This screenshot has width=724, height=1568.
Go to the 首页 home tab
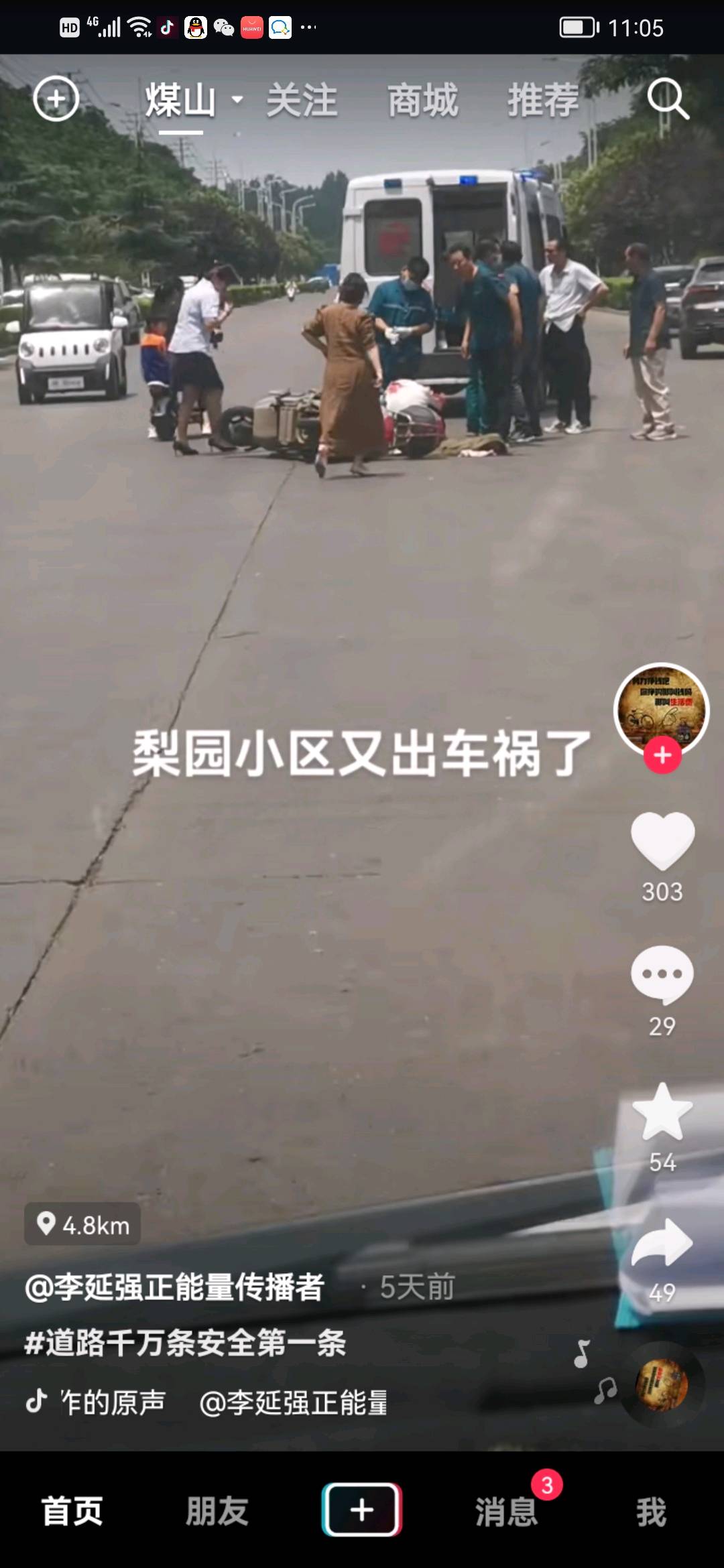pos(72,1511)
